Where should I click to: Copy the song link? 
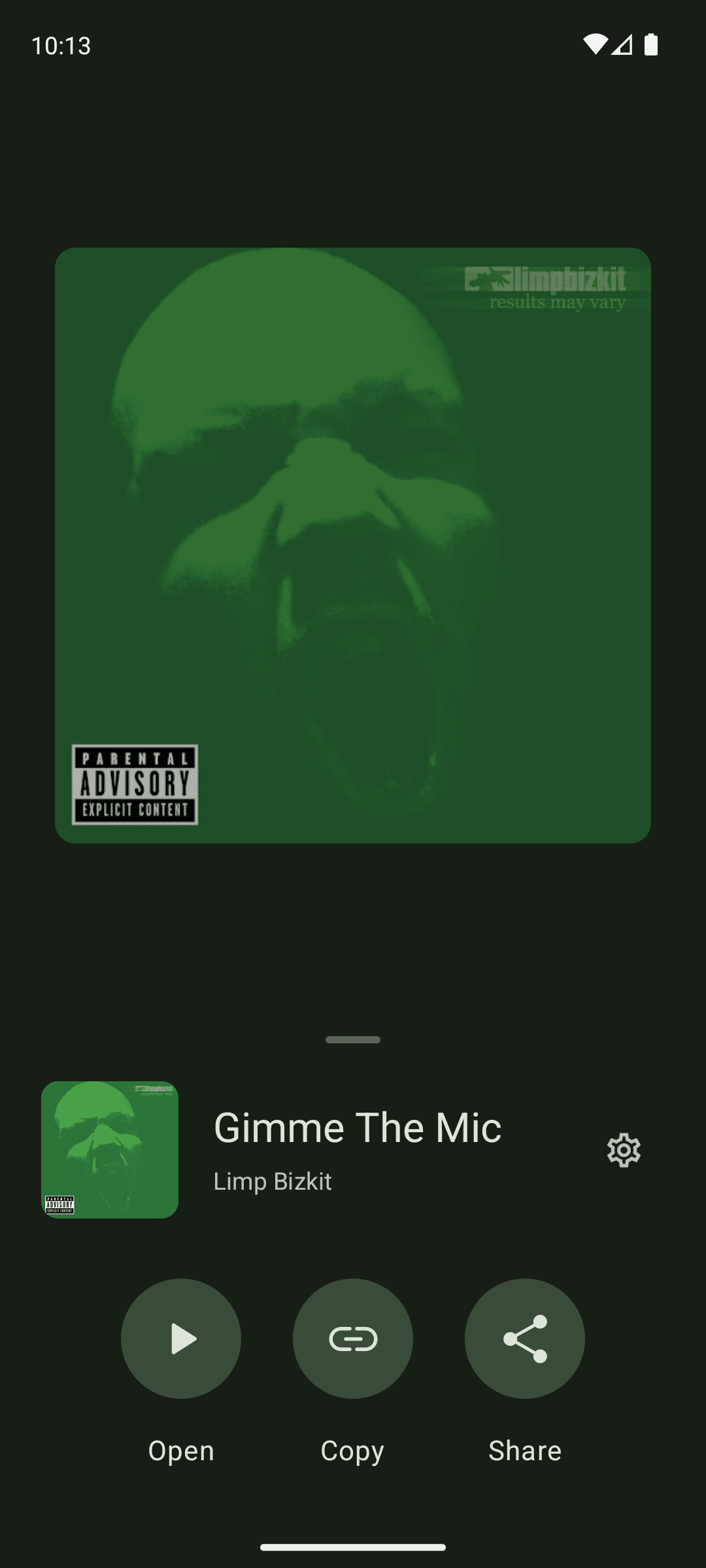pos(353,1339)
